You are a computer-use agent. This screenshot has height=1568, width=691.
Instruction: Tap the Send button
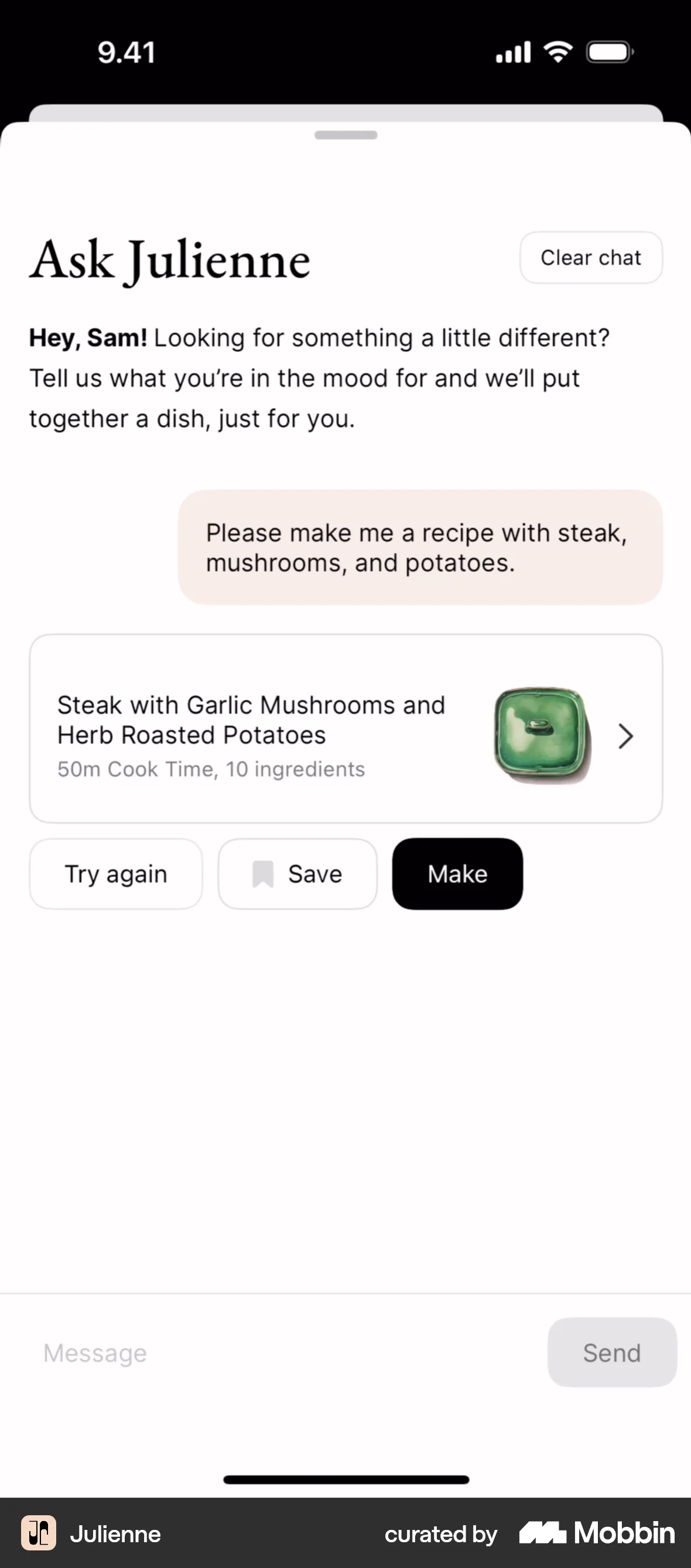[611, 1352]
